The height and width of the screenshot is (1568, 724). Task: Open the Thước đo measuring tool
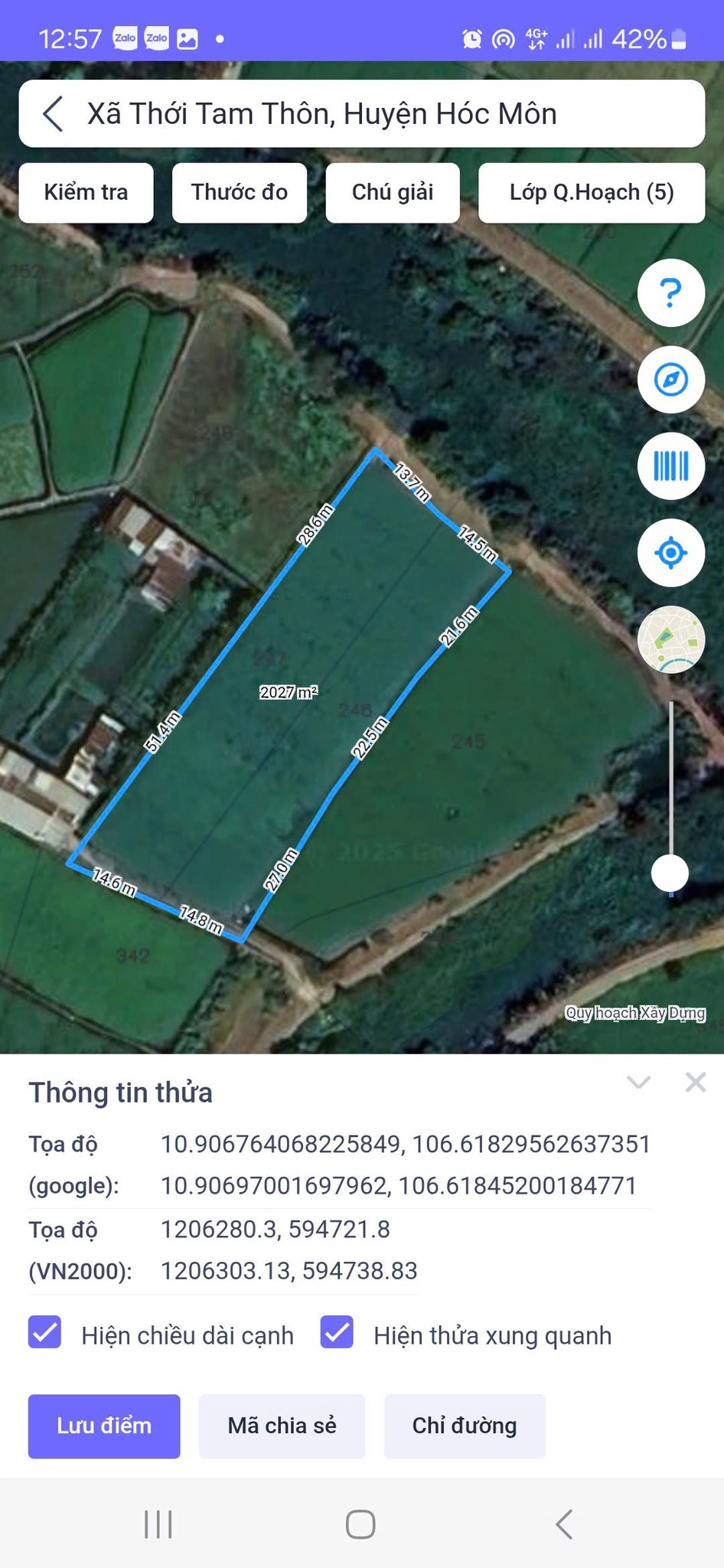[x=240, y=192]
